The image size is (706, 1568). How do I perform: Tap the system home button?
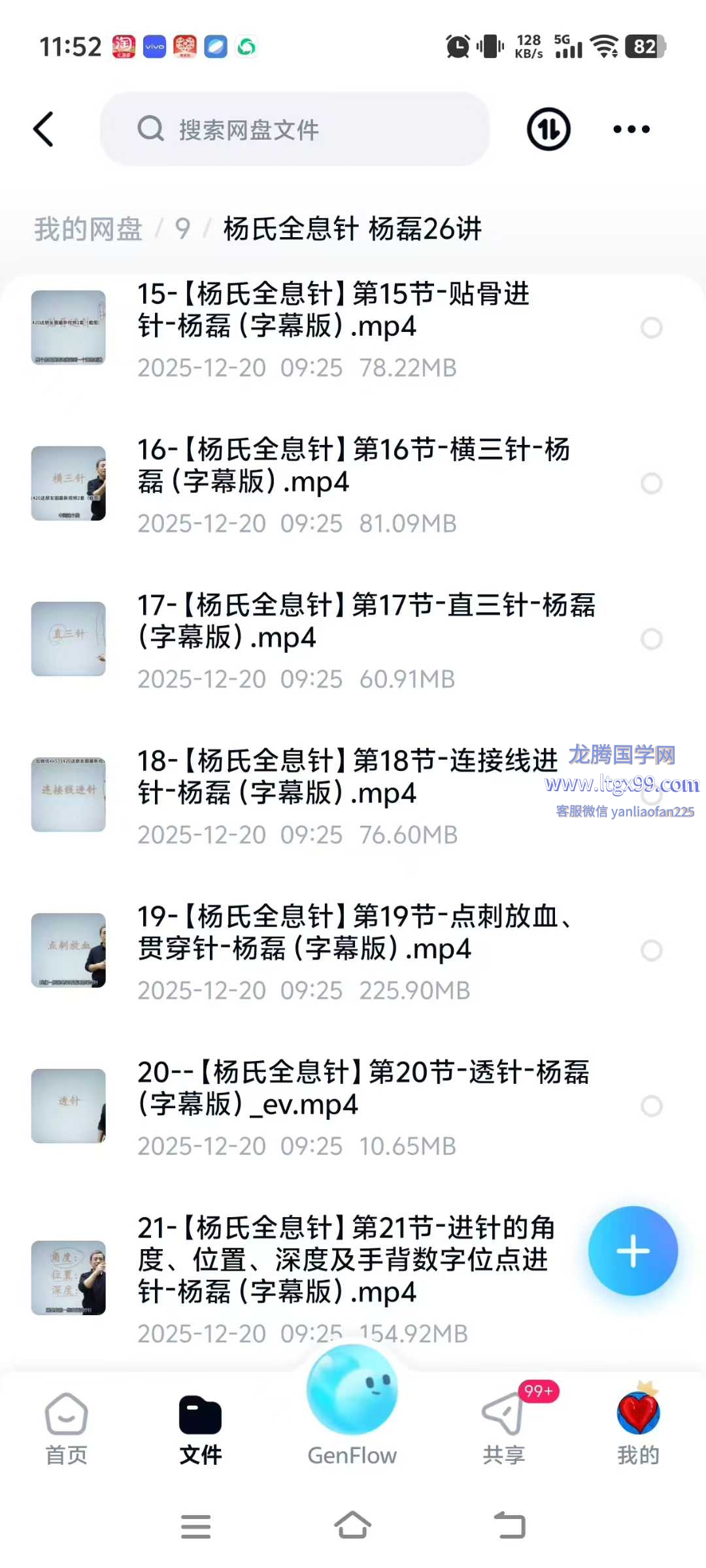[x=353, y=1526]
